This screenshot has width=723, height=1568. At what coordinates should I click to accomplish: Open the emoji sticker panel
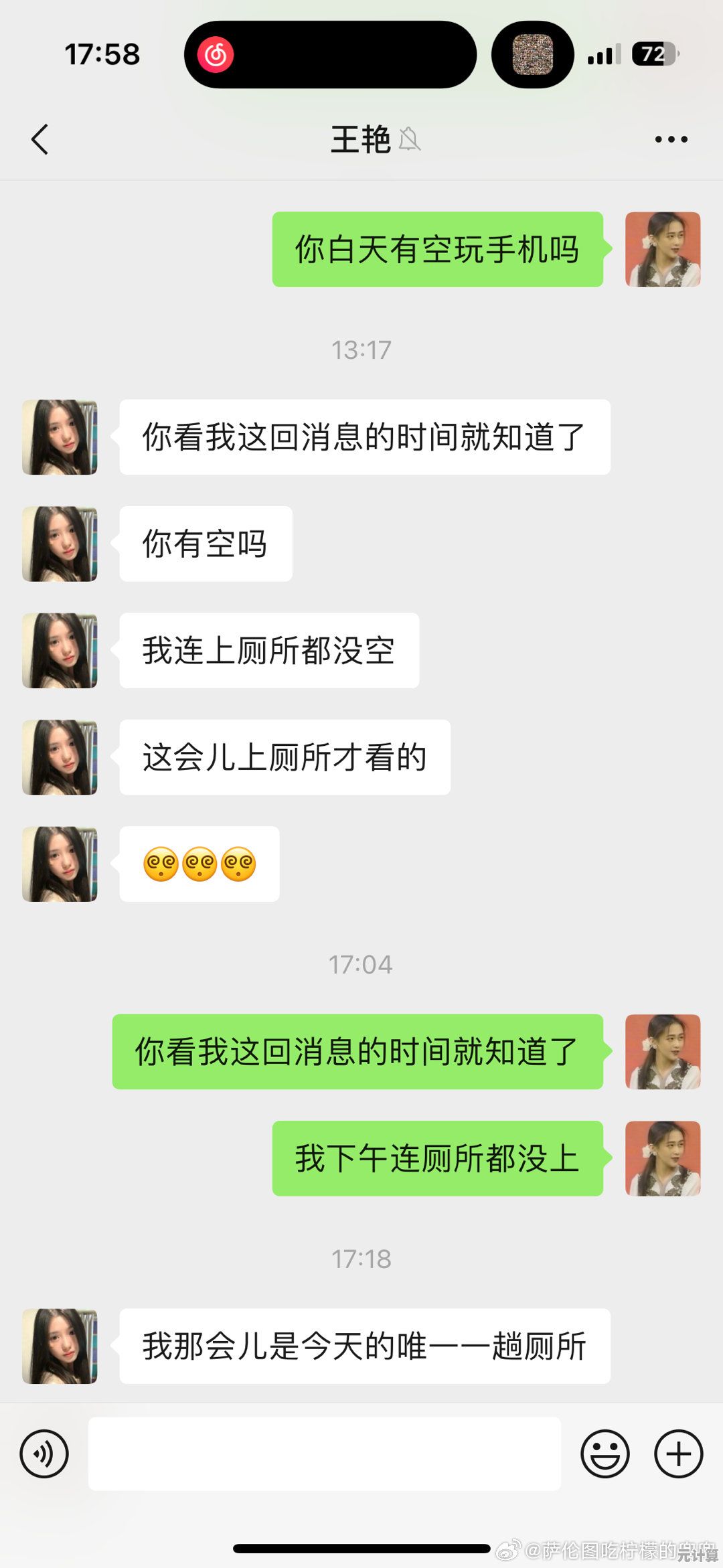pyautogui.click(x=605, y=1454)
